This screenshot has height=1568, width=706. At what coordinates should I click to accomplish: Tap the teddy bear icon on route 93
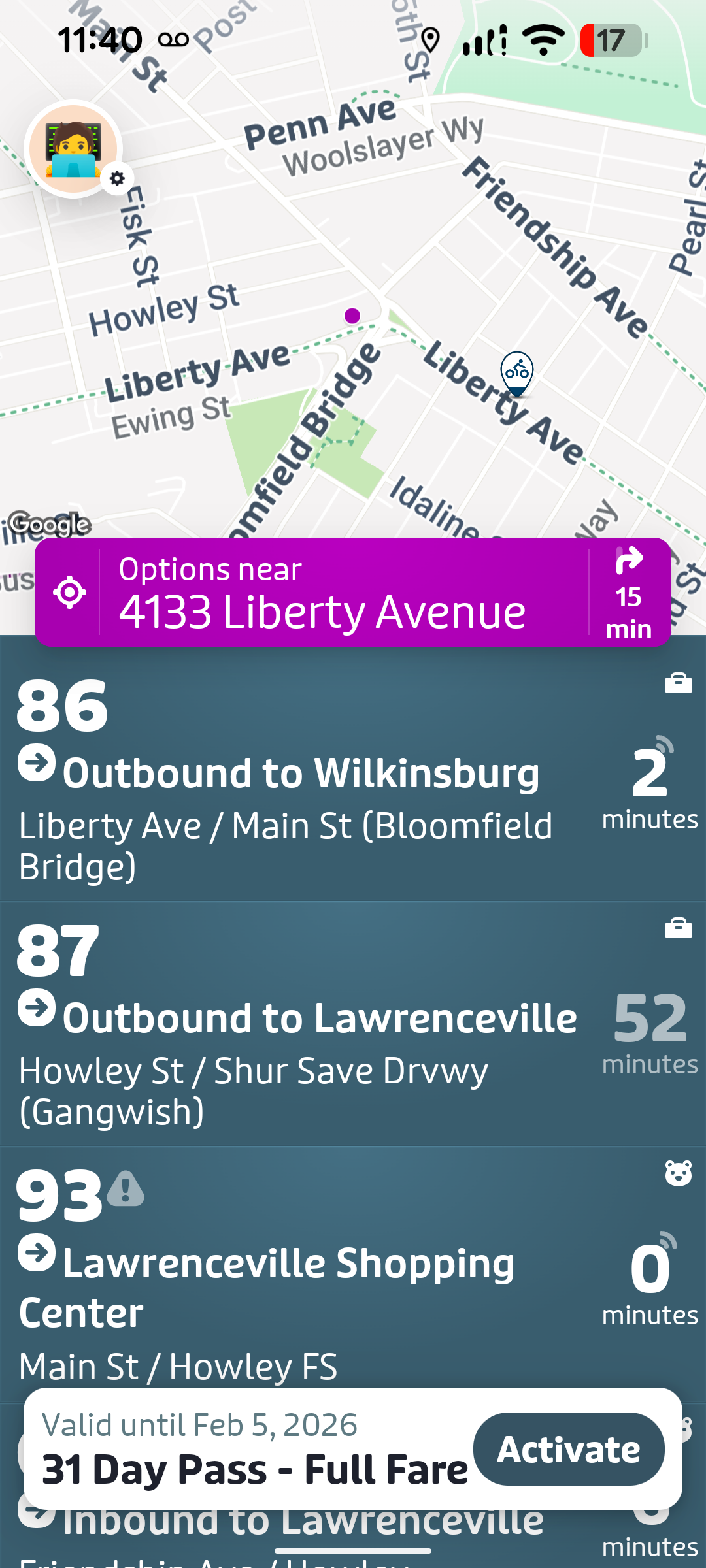(x=677, y=1173)
